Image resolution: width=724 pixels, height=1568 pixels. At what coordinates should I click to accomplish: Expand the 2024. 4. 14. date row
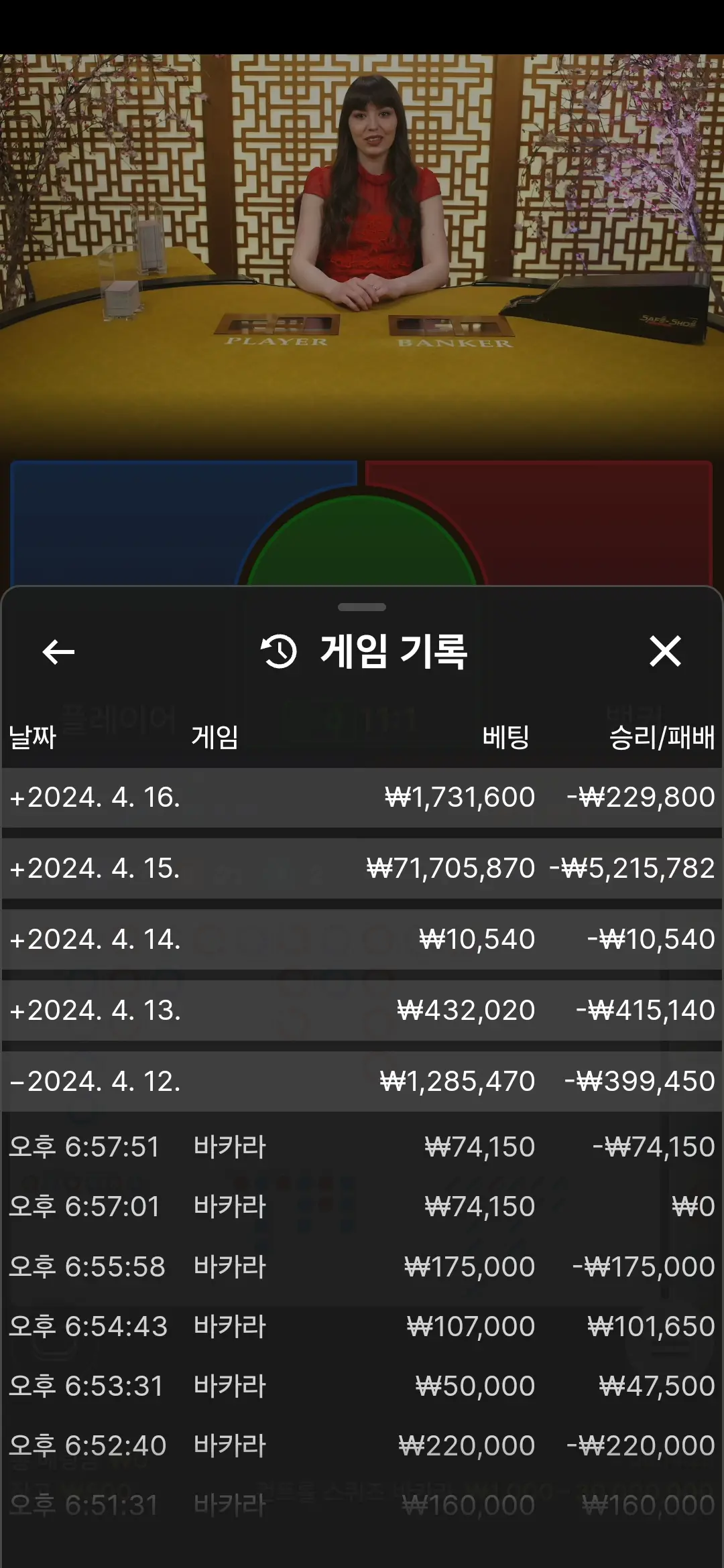(362, 939)
